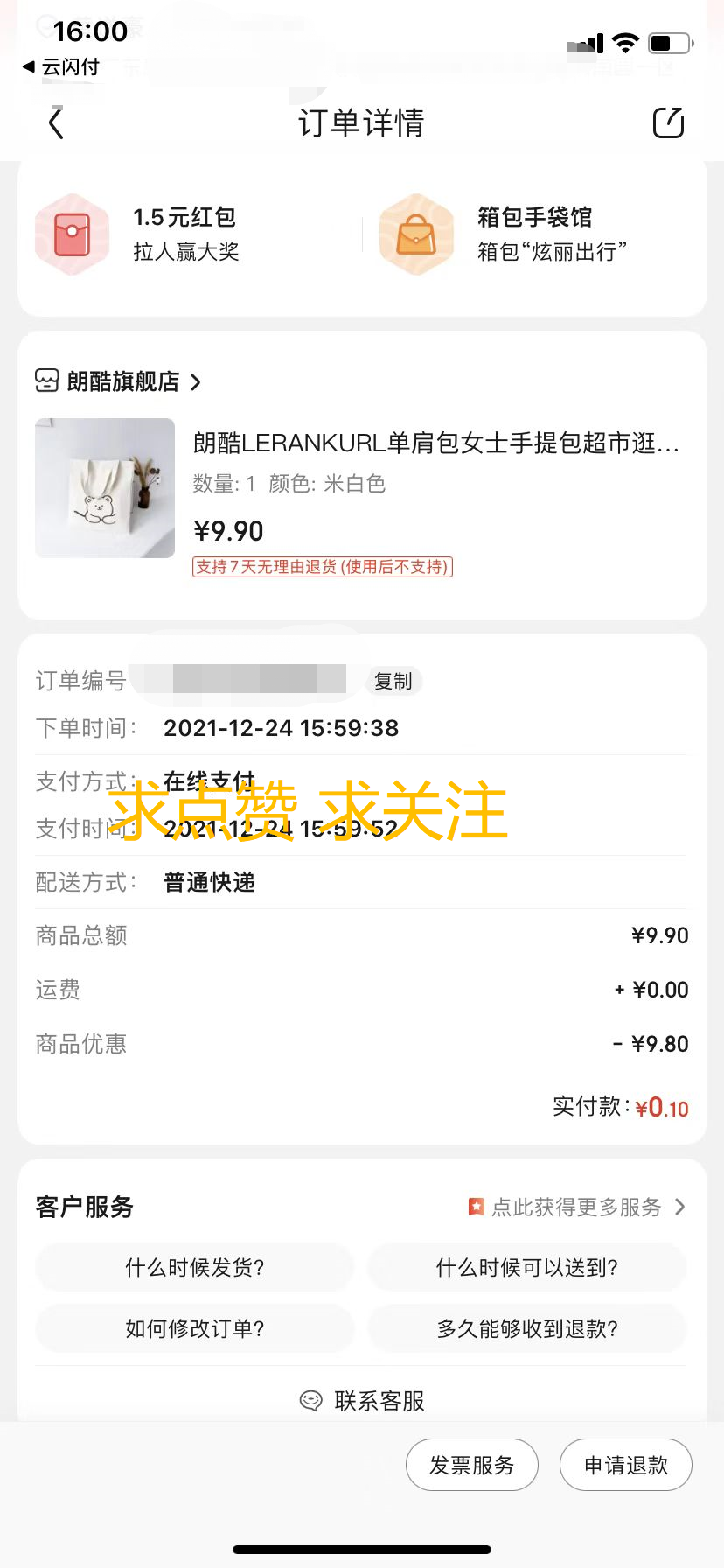Go back from order details
The width and height of the screenshot is (724, 1568).
pos(57,123)
